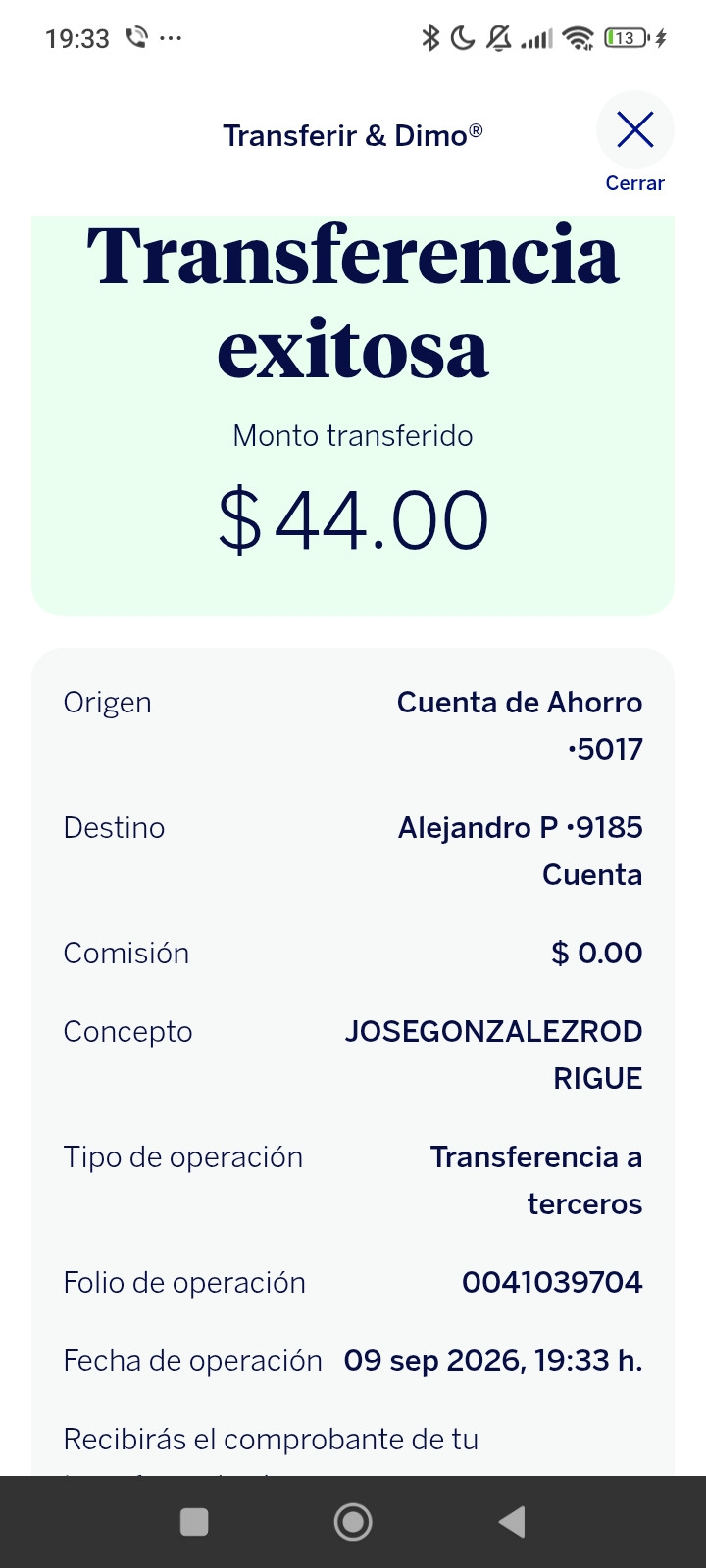Close the transfer confirmation with Cerrar
The height and width of the screenshot is (1568, 706).
point(634,143)
